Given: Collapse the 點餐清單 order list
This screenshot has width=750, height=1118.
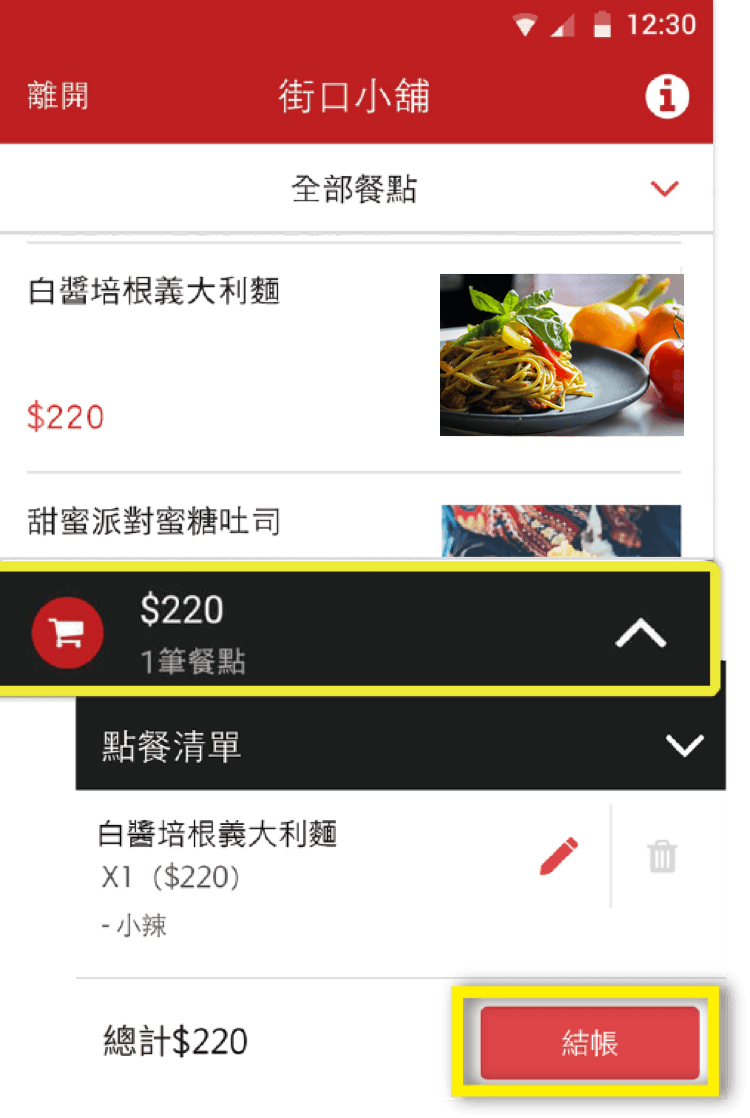Looking at the screenshot, I should coord(684,745).
